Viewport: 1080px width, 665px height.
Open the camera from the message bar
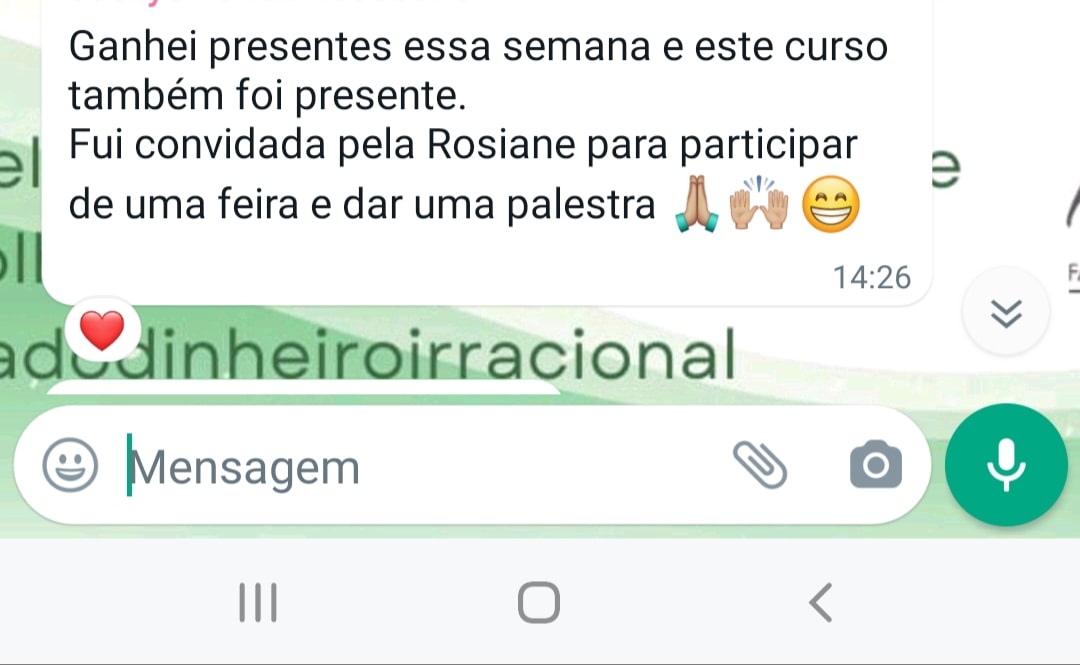875,466
